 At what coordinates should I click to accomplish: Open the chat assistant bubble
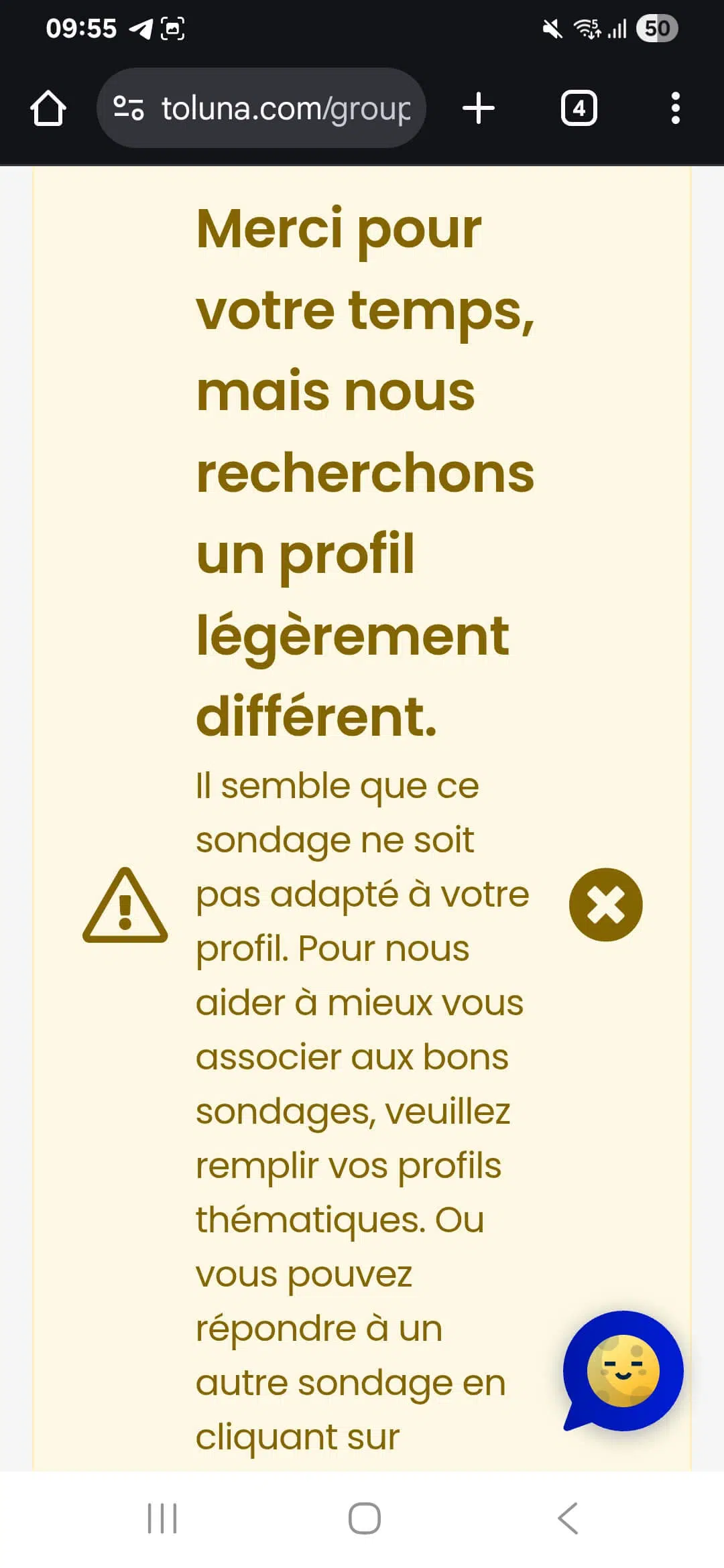pos(623,1371)
